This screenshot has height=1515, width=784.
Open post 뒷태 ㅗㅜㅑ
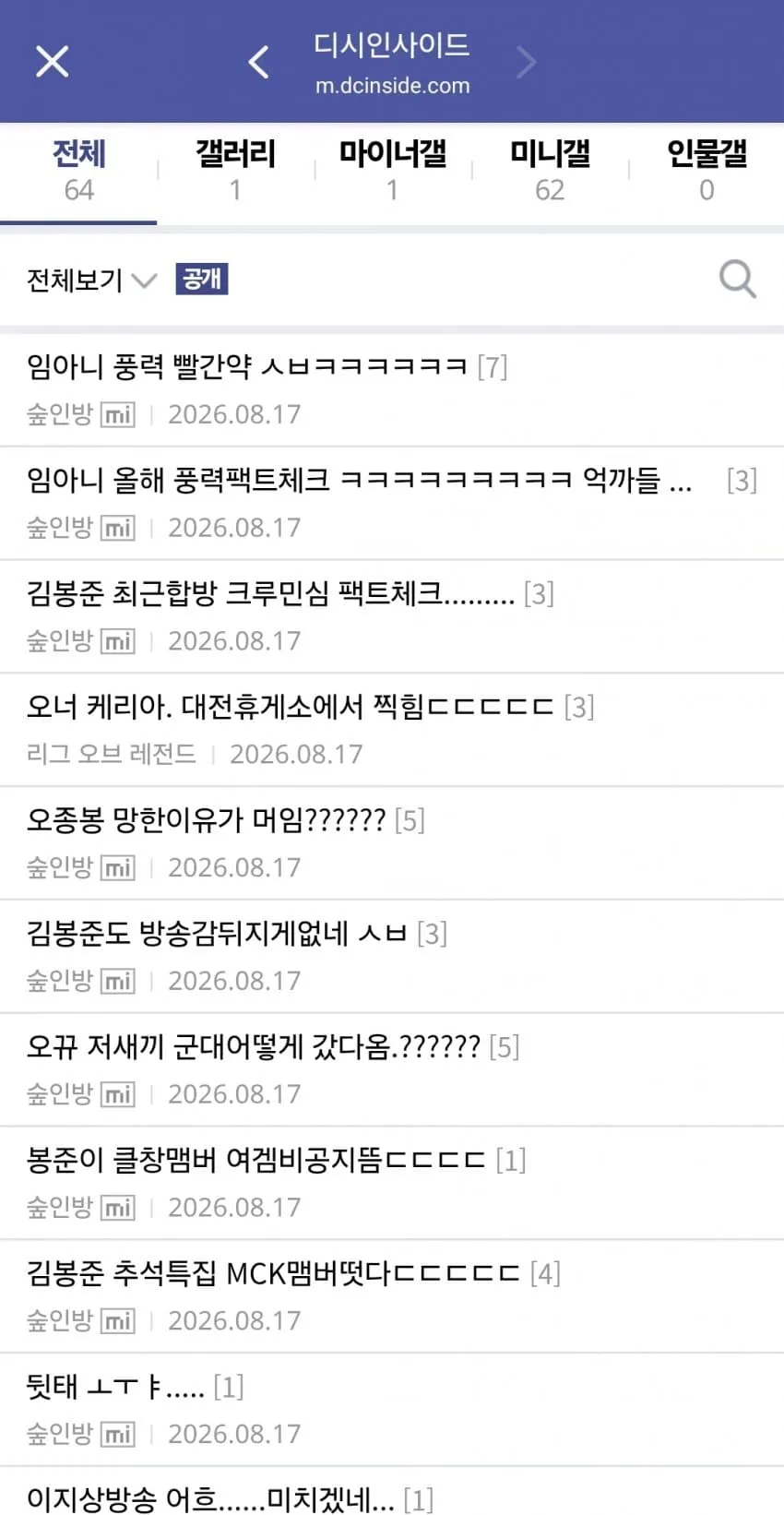pyautogui.click(x=392, y=1410)
